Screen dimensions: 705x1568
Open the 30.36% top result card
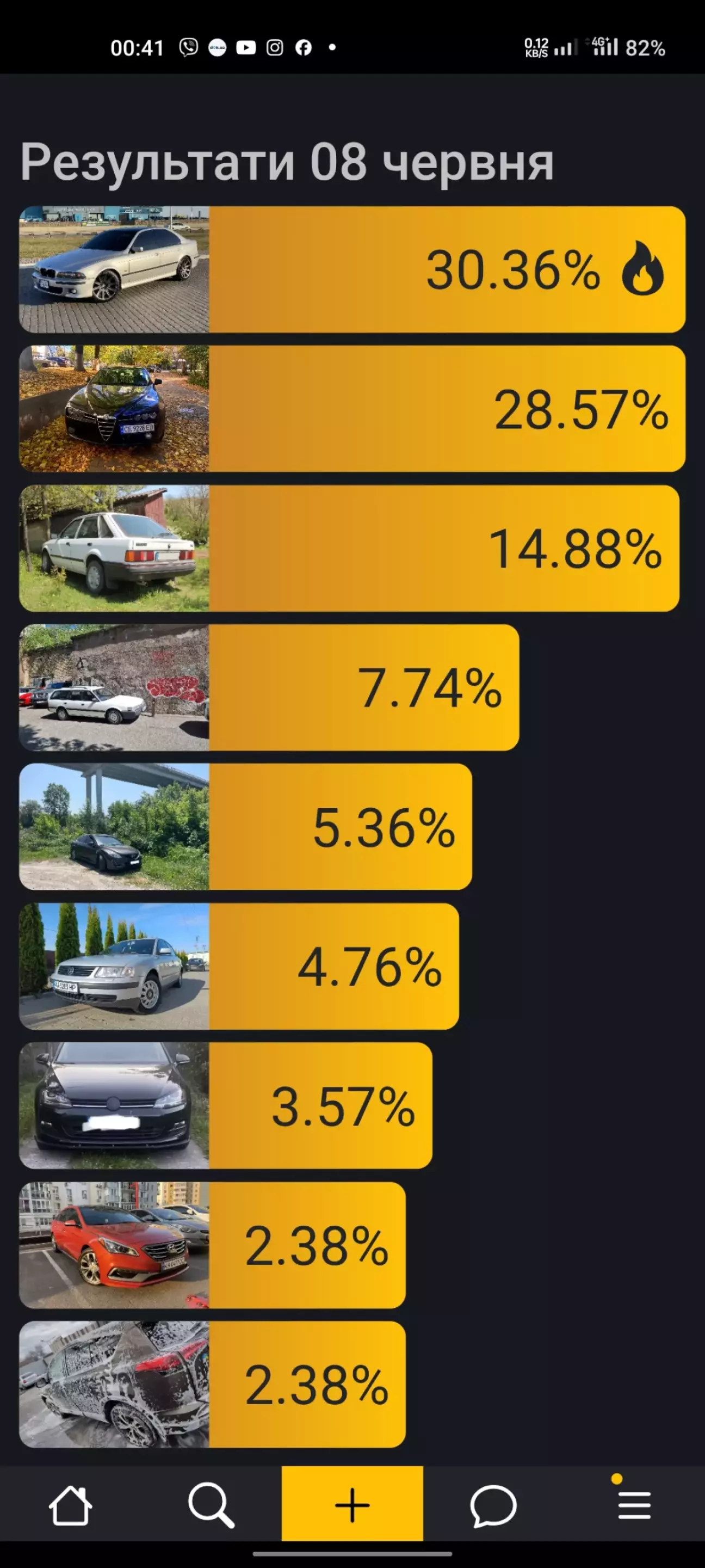(x=352, y=269)
